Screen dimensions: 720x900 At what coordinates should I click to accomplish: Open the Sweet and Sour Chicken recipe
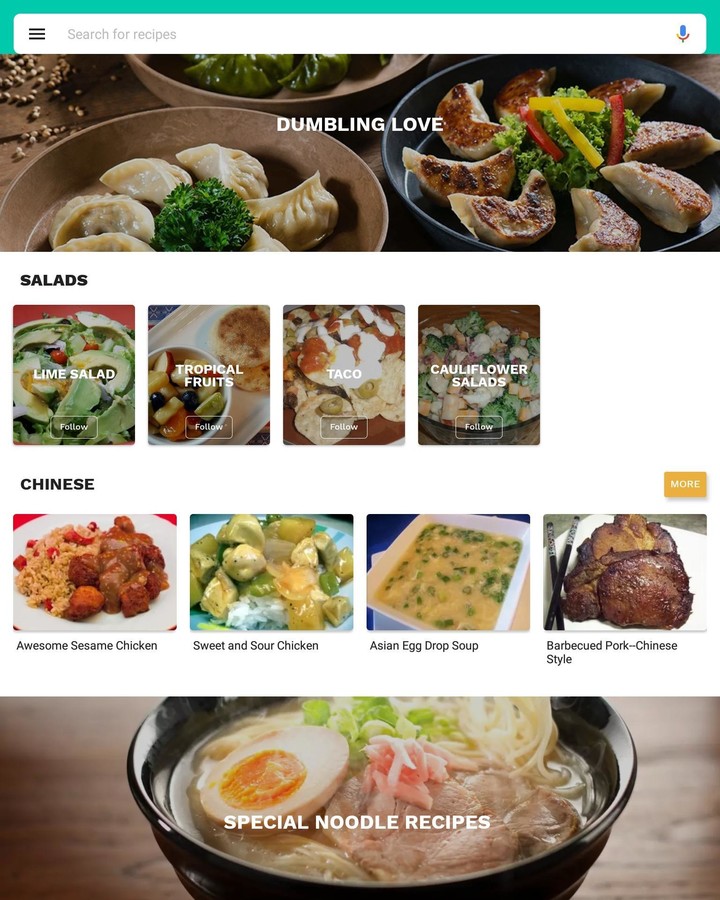(x=271, y=571)
